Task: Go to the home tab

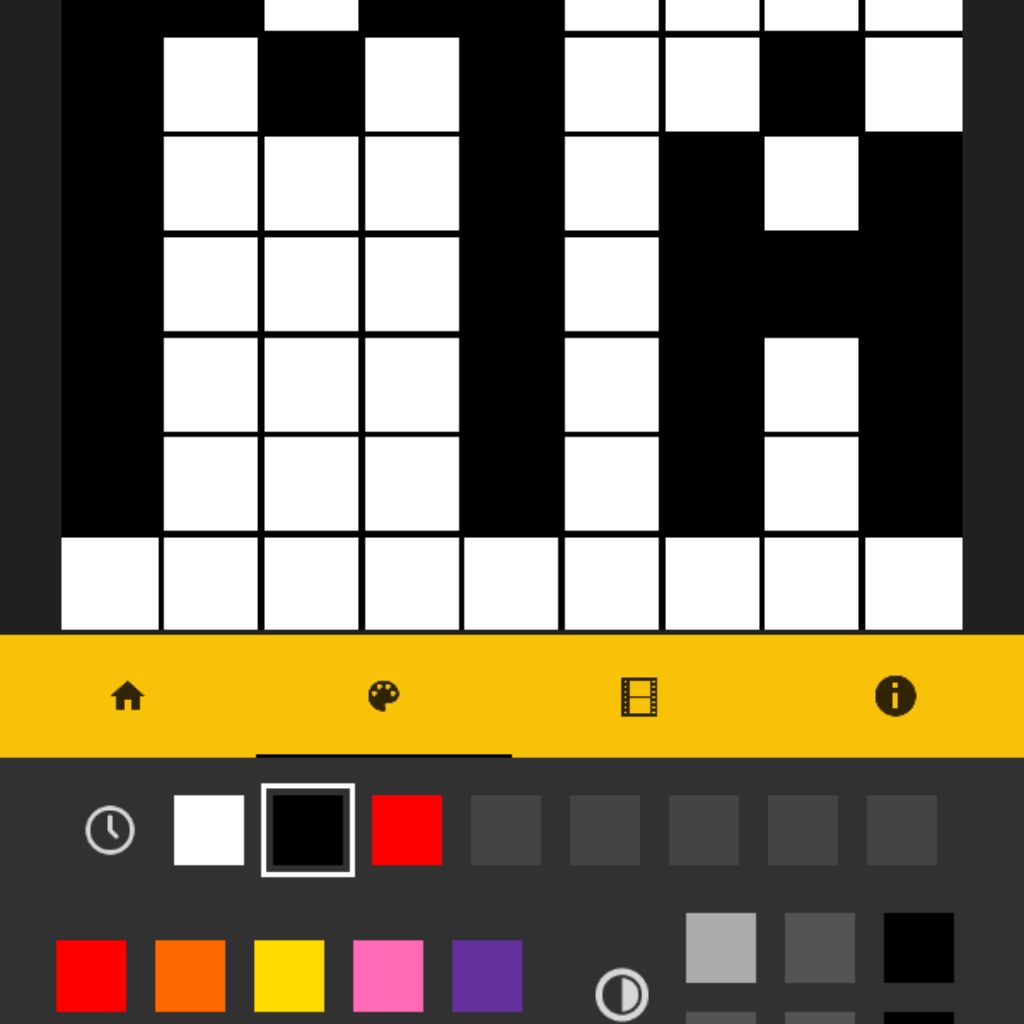Action: tap(128, 696)
